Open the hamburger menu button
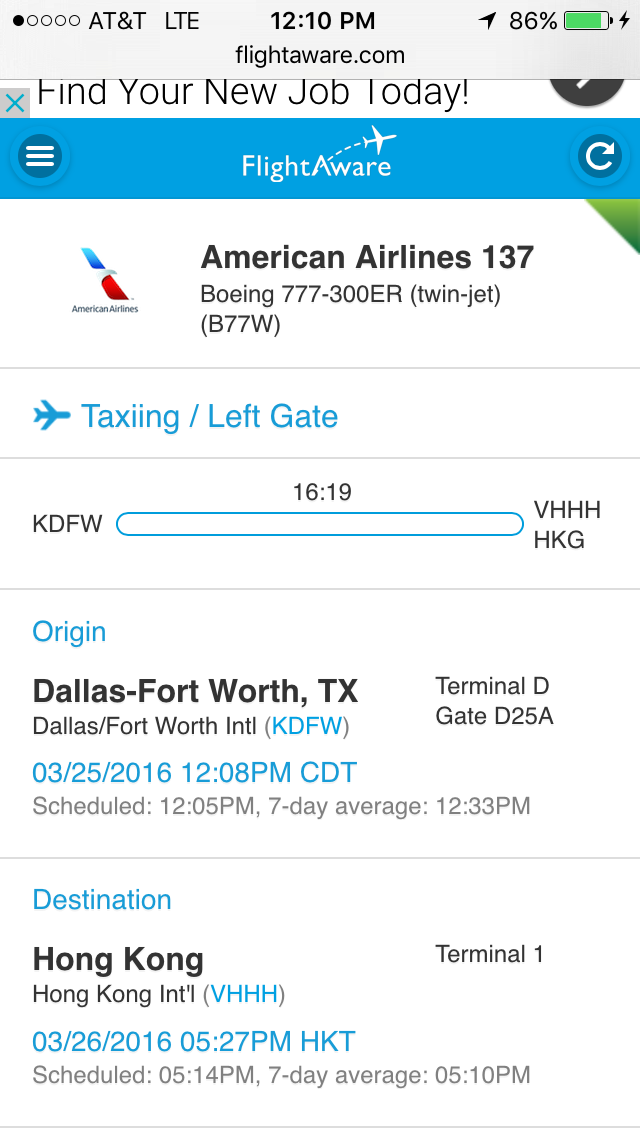640x1136 pixels. pyautogui.click(x=39, y=156)
